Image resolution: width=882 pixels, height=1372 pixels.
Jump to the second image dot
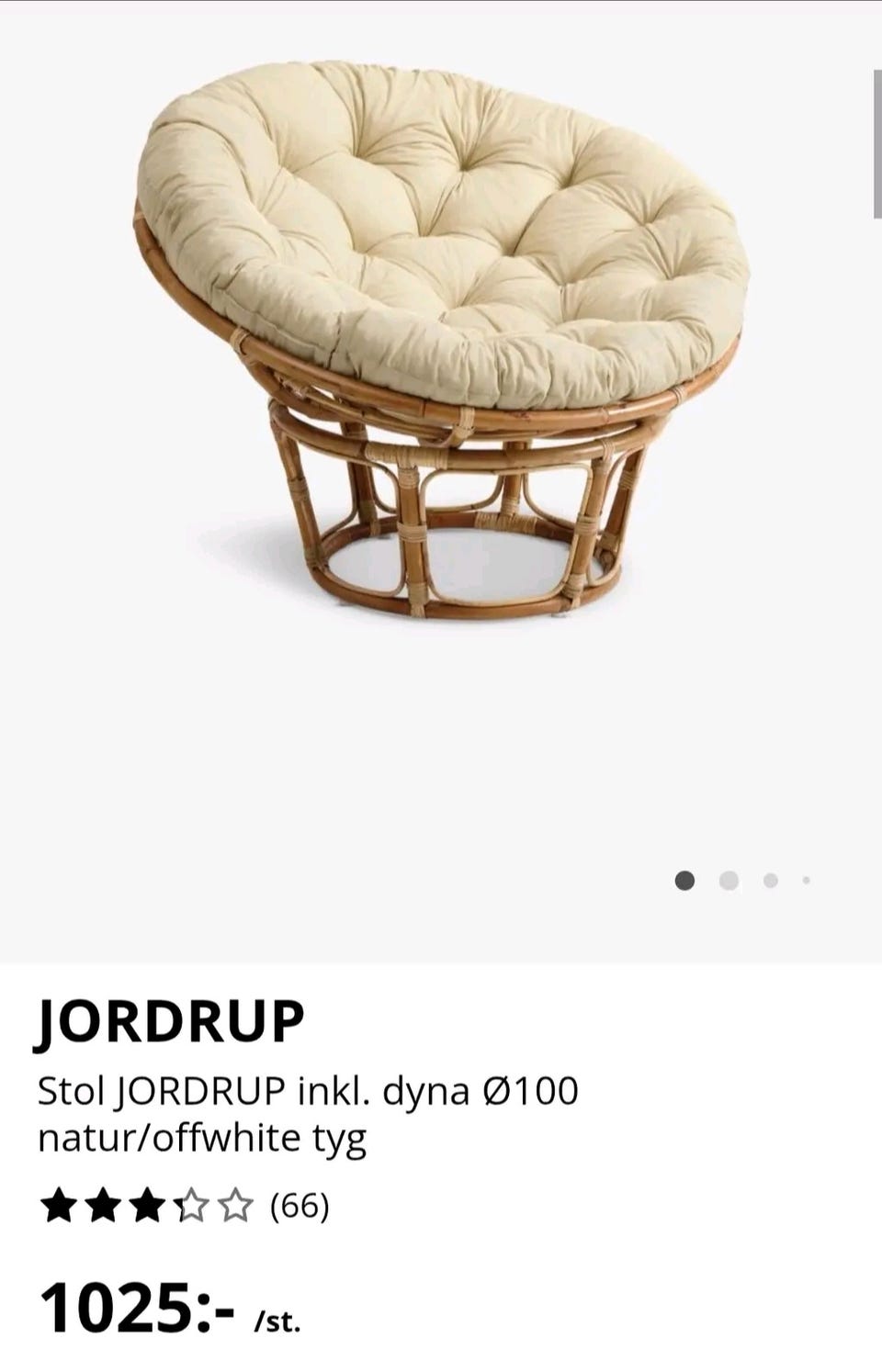729,881
